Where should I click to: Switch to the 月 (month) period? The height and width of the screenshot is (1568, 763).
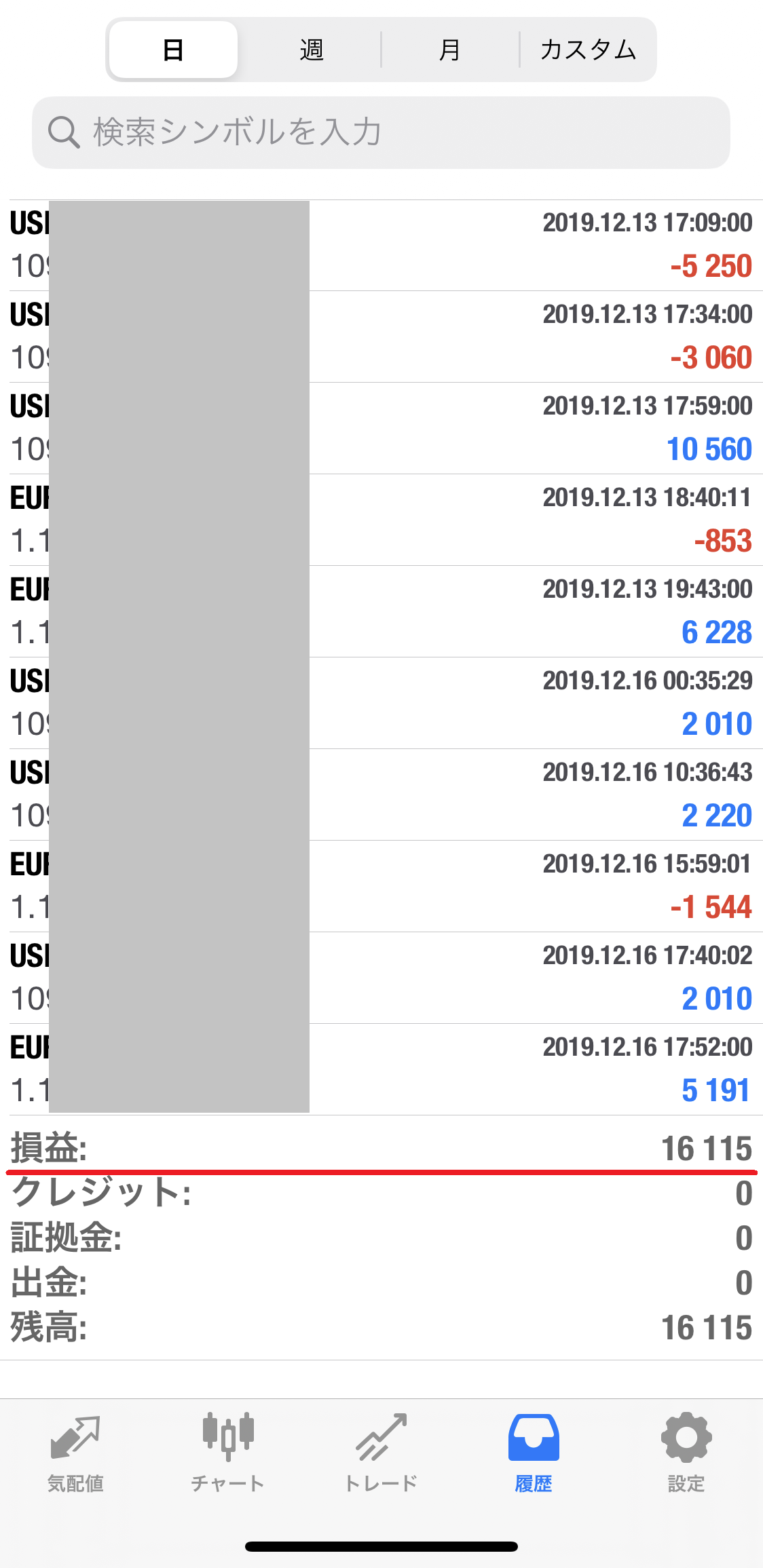click(x=450, y=50)
